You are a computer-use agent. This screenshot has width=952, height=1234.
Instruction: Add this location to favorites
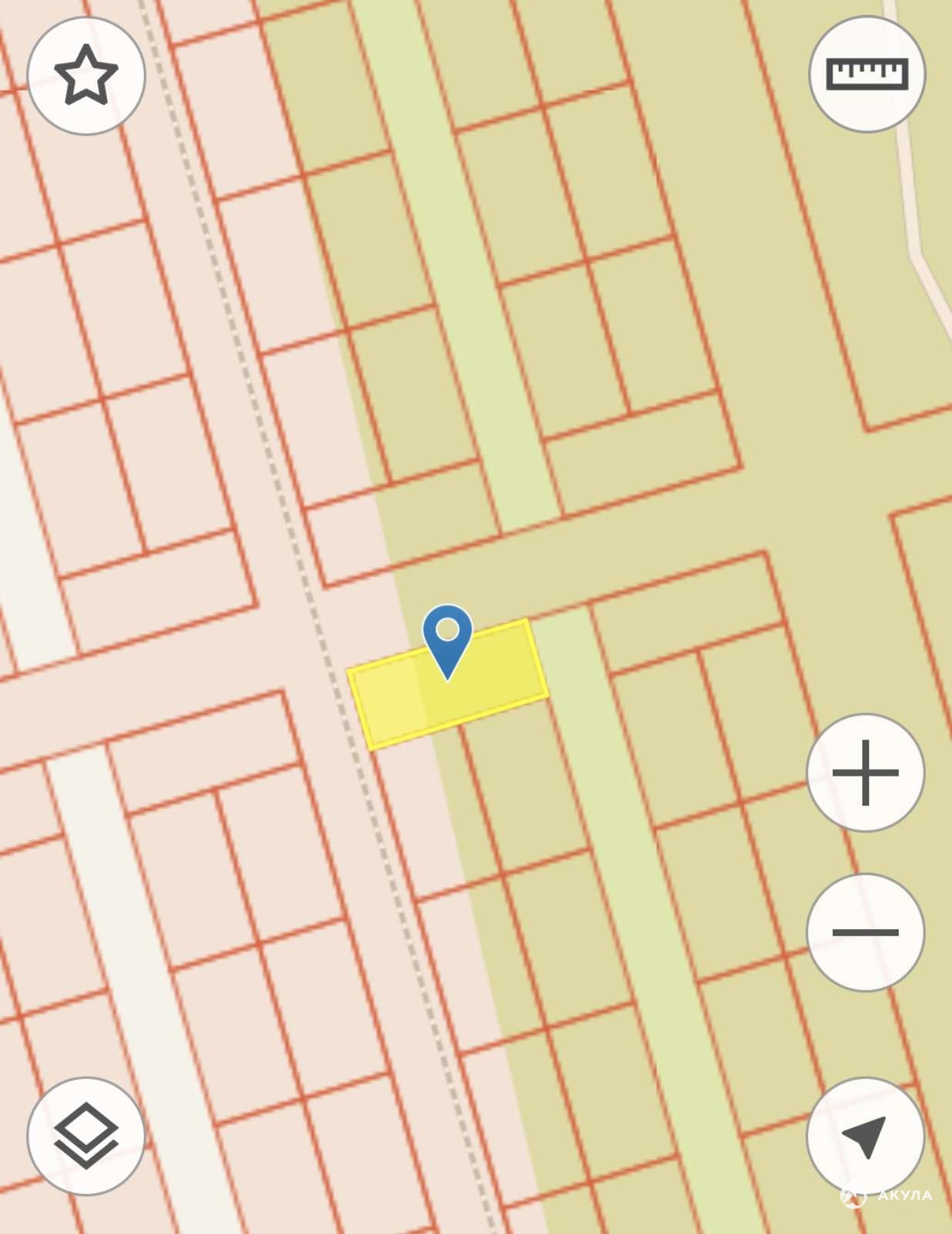[x=86, y=76]
